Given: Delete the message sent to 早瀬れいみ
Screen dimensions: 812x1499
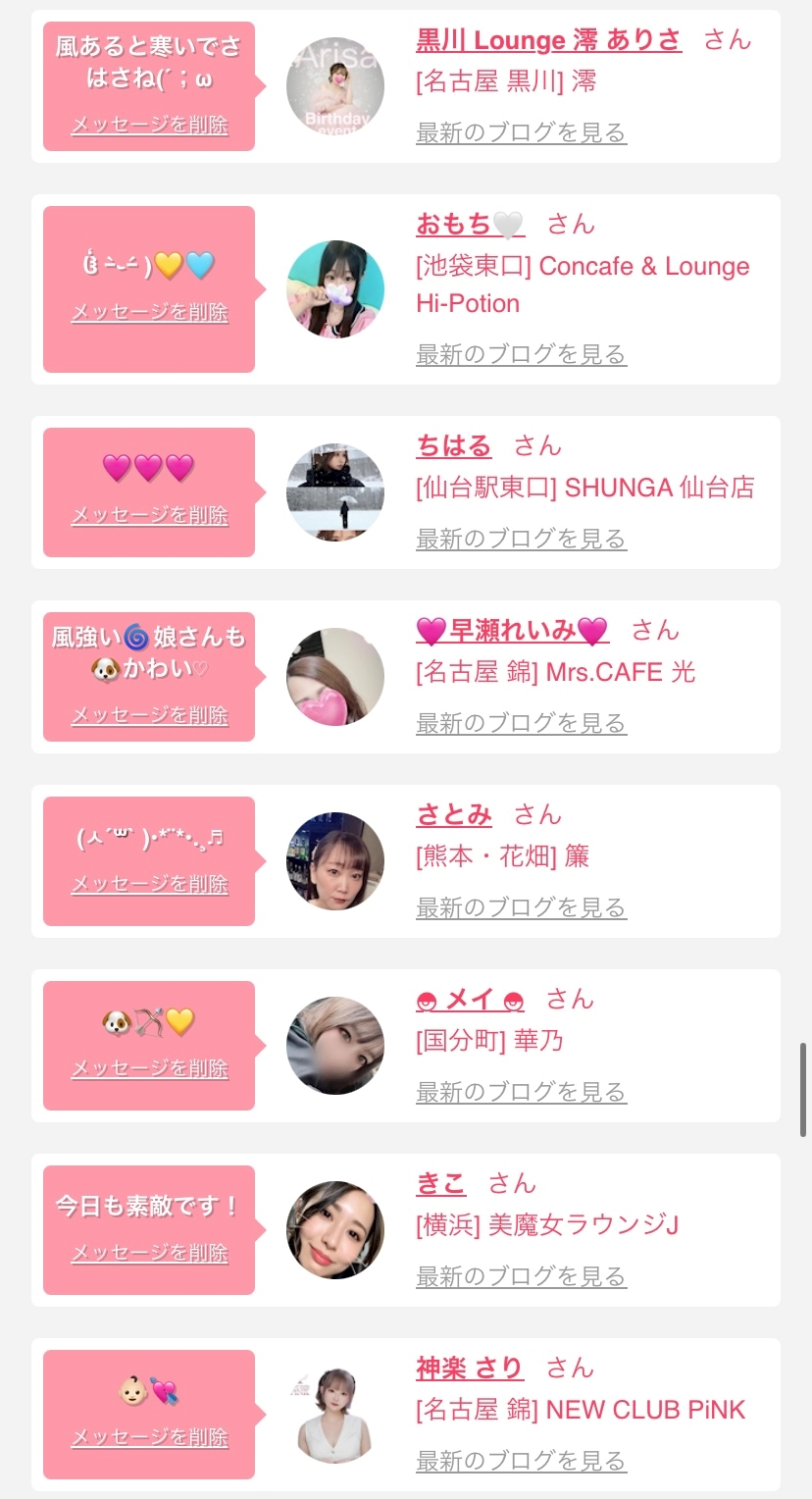Looking at the screenshot, I should point(150,716).
